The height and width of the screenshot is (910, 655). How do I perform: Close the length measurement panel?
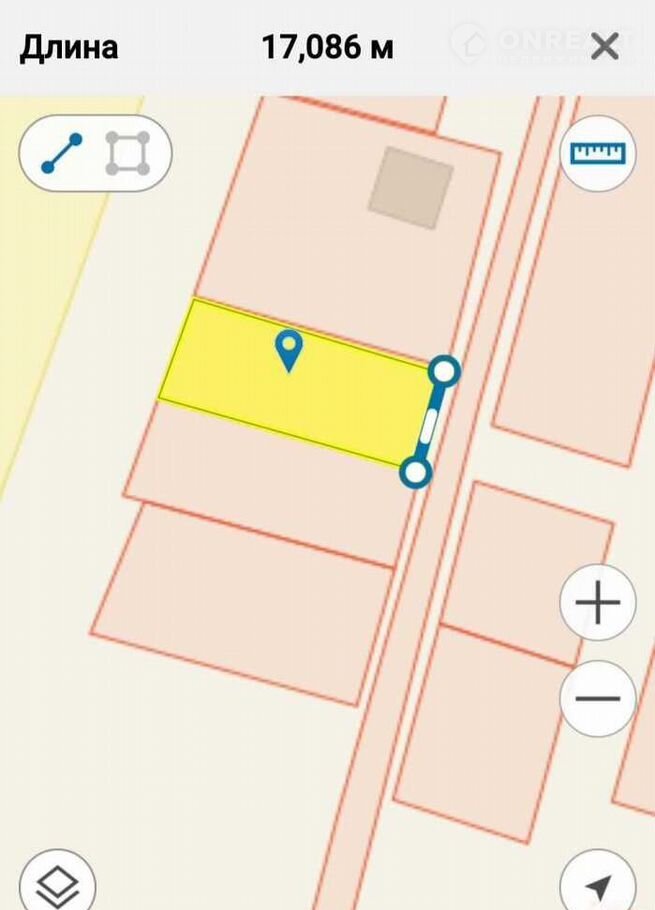(x=605, y=46)
